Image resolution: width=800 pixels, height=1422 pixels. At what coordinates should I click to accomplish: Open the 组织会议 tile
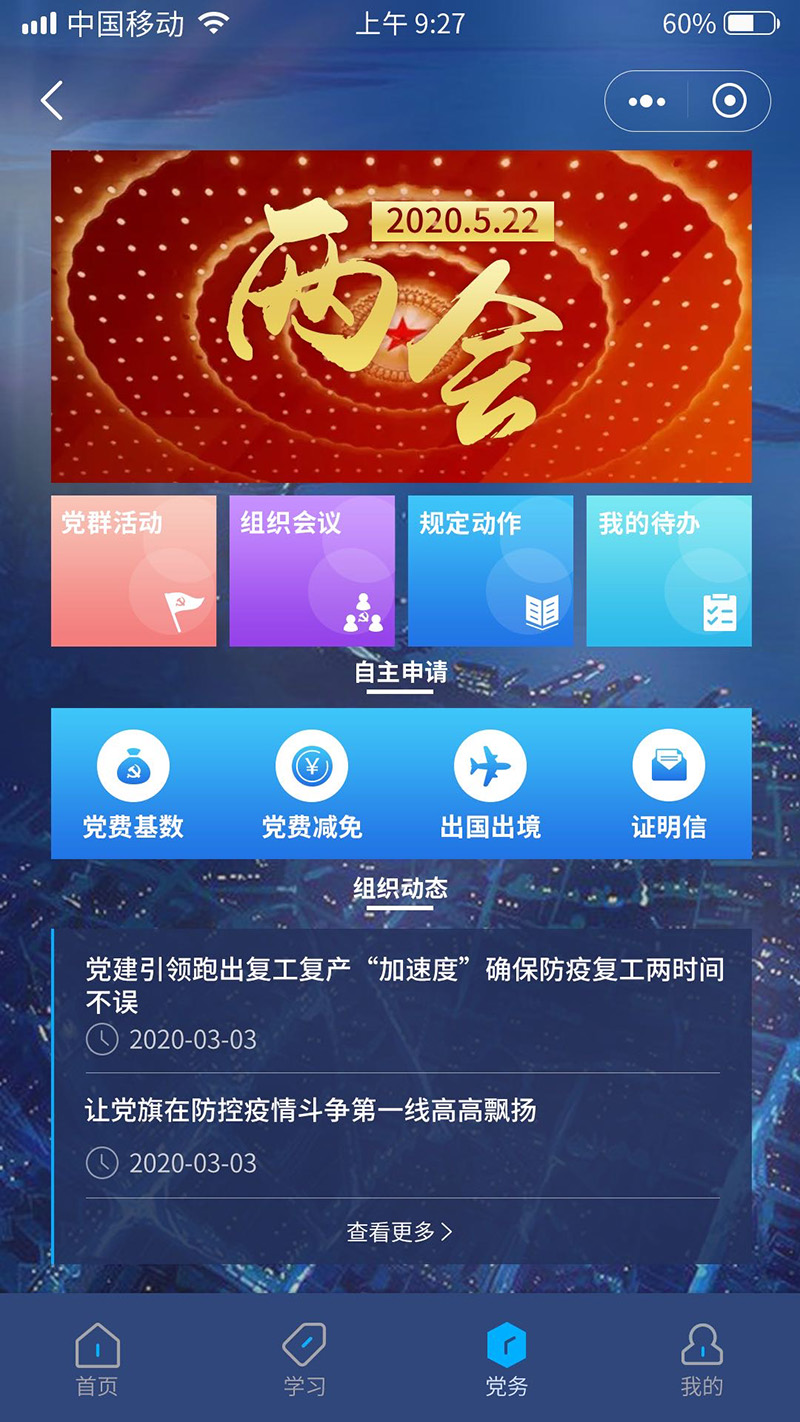312,571
